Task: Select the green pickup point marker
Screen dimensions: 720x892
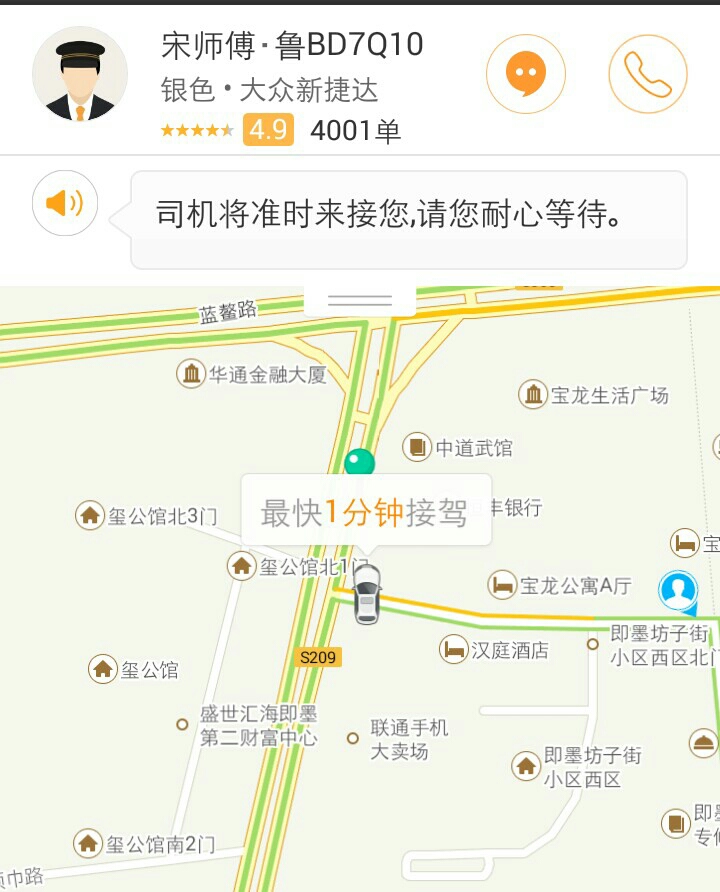Action: pyautogui.click(x=359, y=463)
